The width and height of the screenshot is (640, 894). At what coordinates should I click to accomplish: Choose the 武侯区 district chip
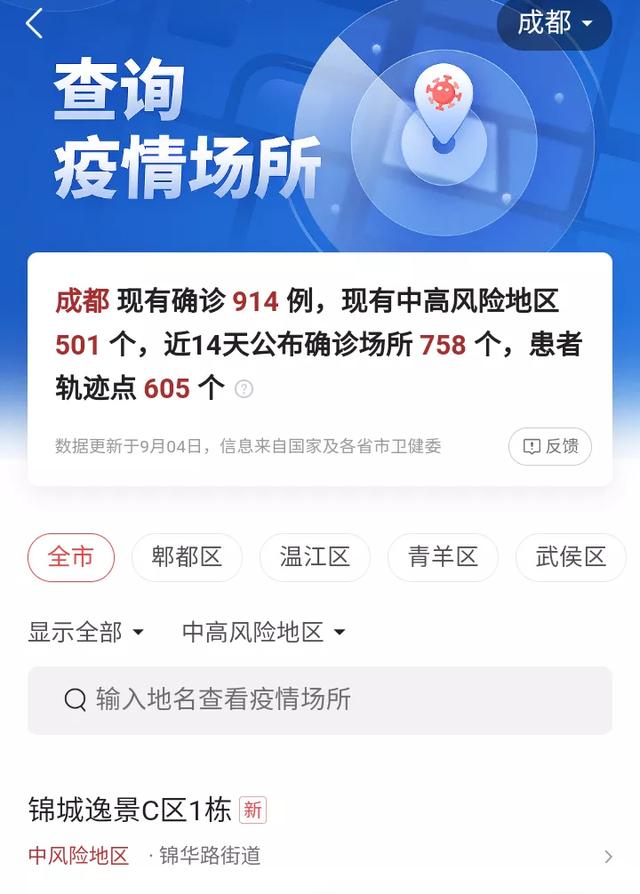pos(571,557)
